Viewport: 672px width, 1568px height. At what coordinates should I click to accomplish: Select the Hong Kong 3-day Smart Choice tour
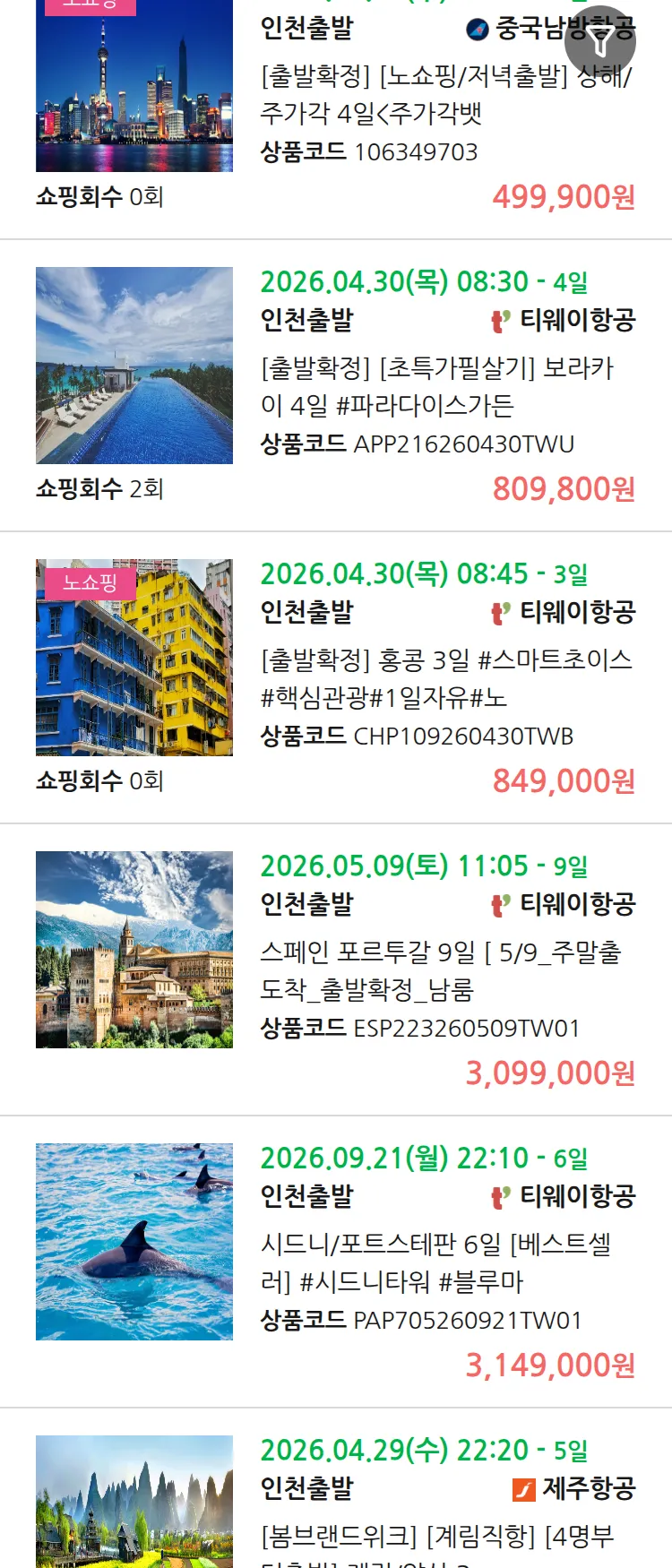click(445, 679)
